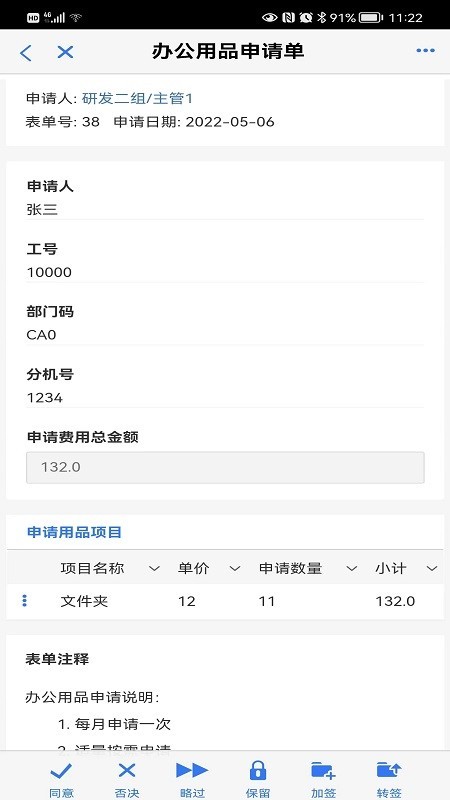This screenshot has height=800, width=450.
Task: Select the 保留 lock action
Action: click(x=258, y=779)
